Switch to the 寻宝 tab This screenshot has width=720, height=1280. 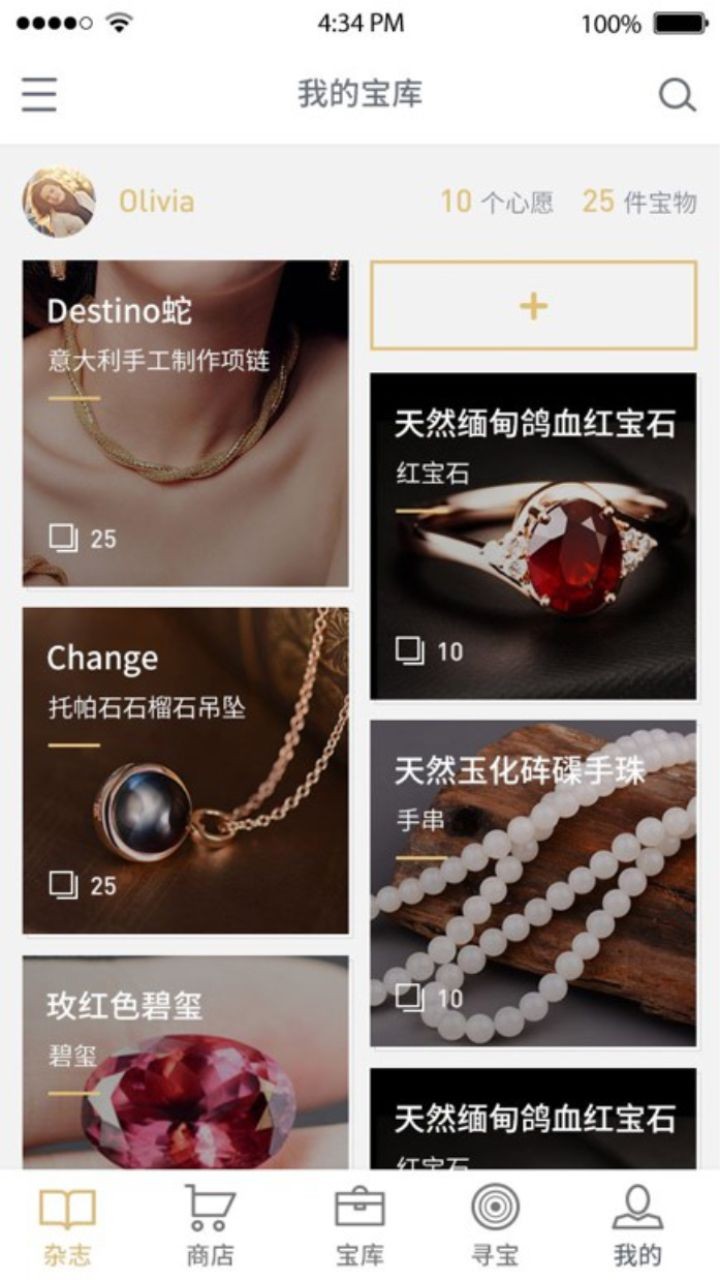click(x=495, y=1227)
